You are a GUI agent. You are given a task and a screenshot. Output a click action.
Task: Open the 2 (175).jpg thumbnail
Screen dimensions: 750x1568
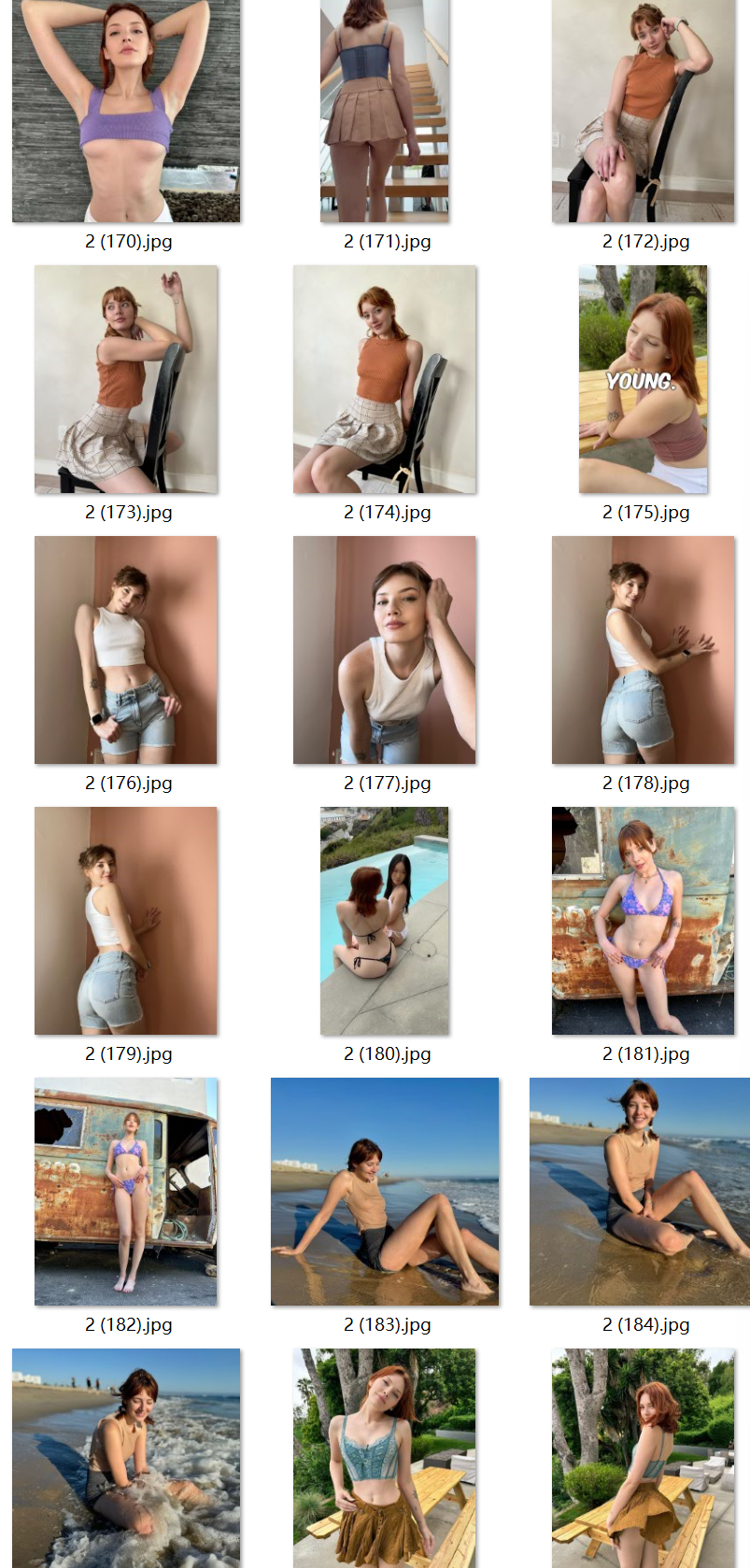click(x=644, y=379)
